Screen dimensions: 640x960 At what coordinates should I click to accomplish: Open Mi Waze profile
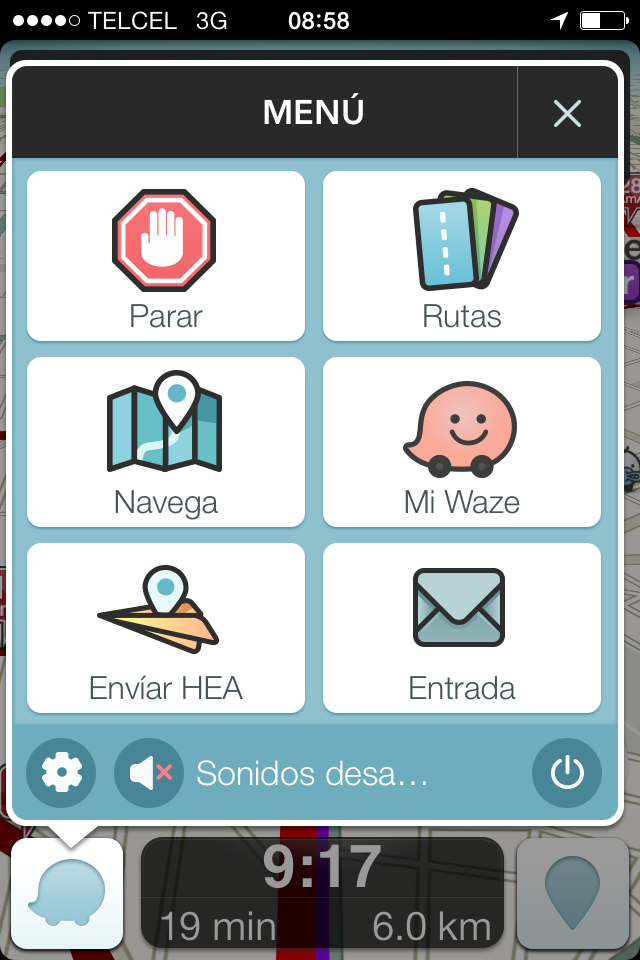click(x=462, y=442)
